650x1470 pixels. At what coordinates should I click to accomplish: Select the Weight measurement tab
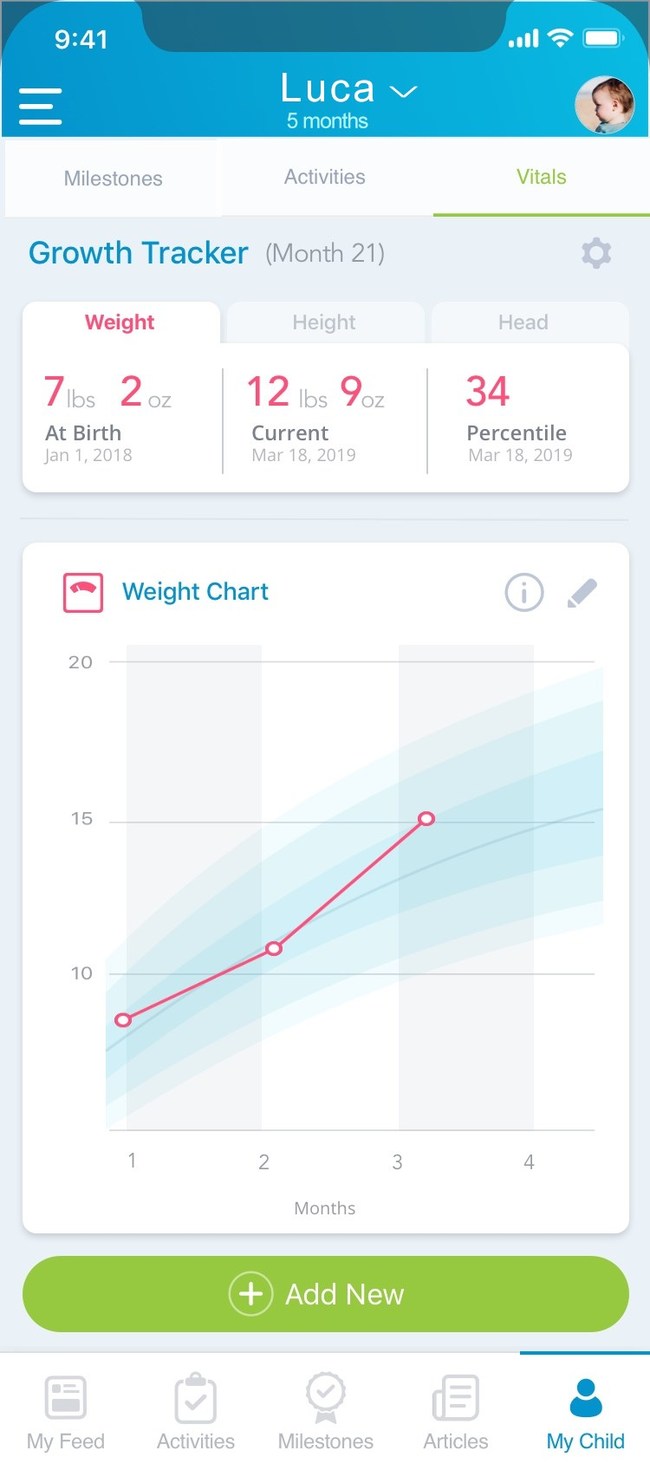120,322
